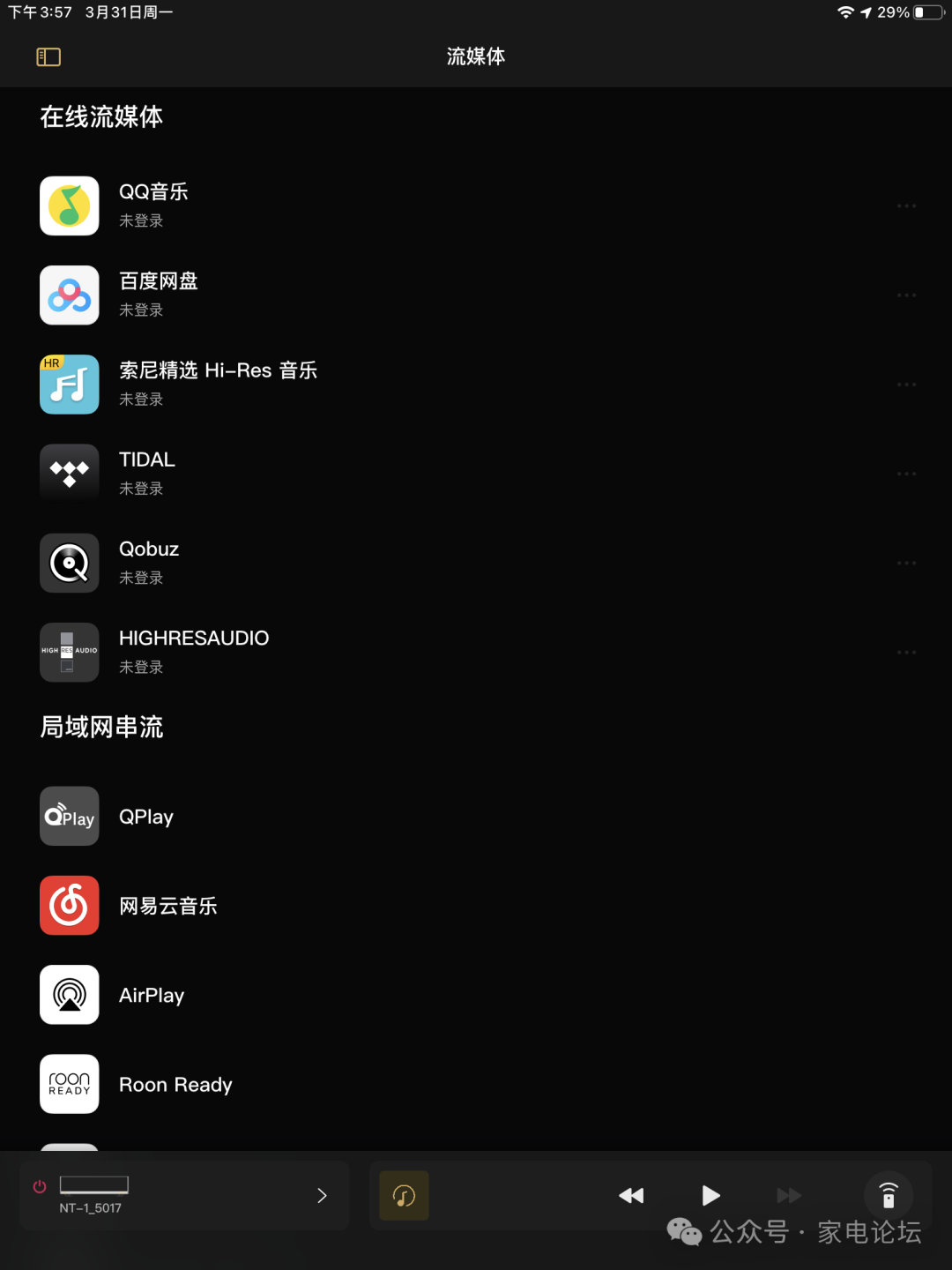Image resolution: width=952 pixels, height=1270 pixels.
Task: Tap the now-playing music note thumbnail
Action: [x=404, y=1196]
